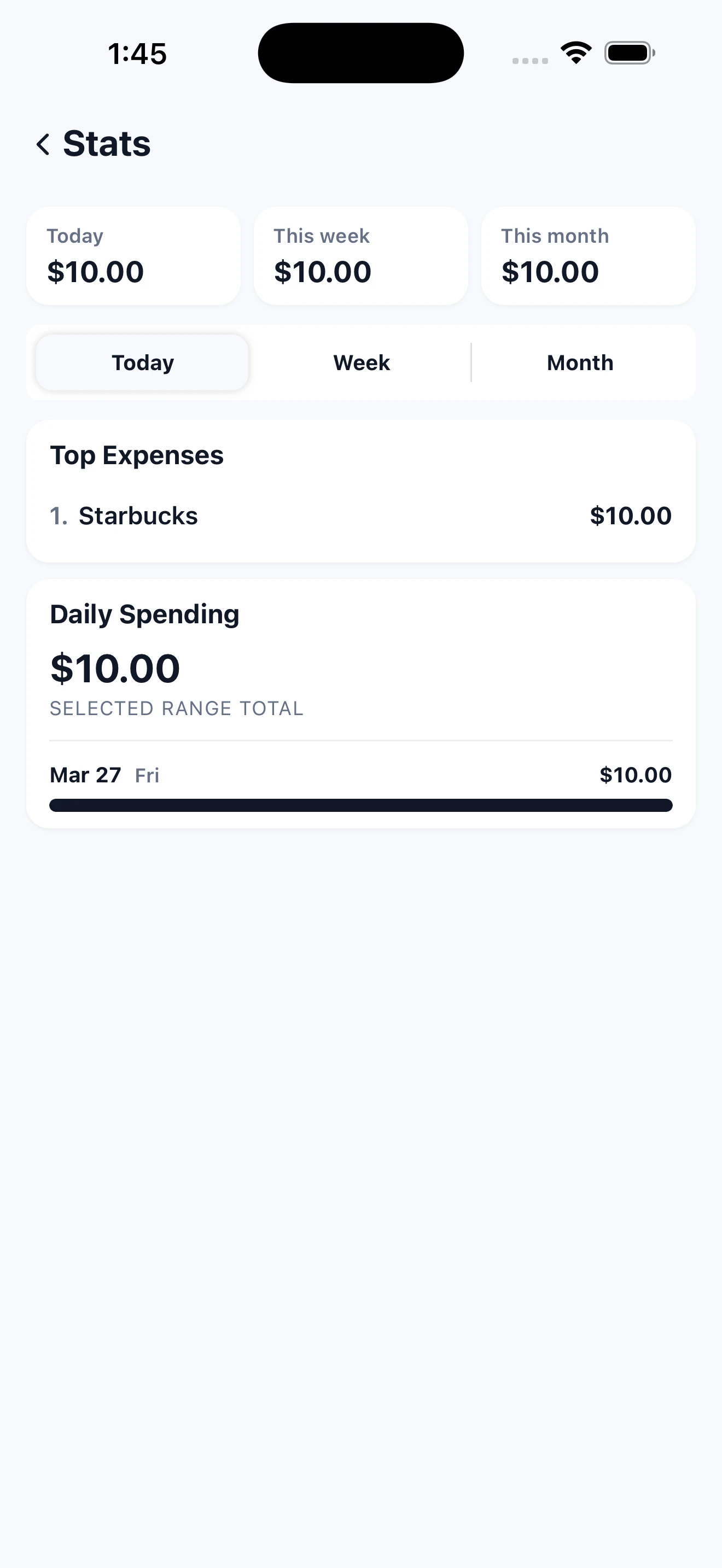
Task: Switch to the Month segment
Action: pos(580,363)
